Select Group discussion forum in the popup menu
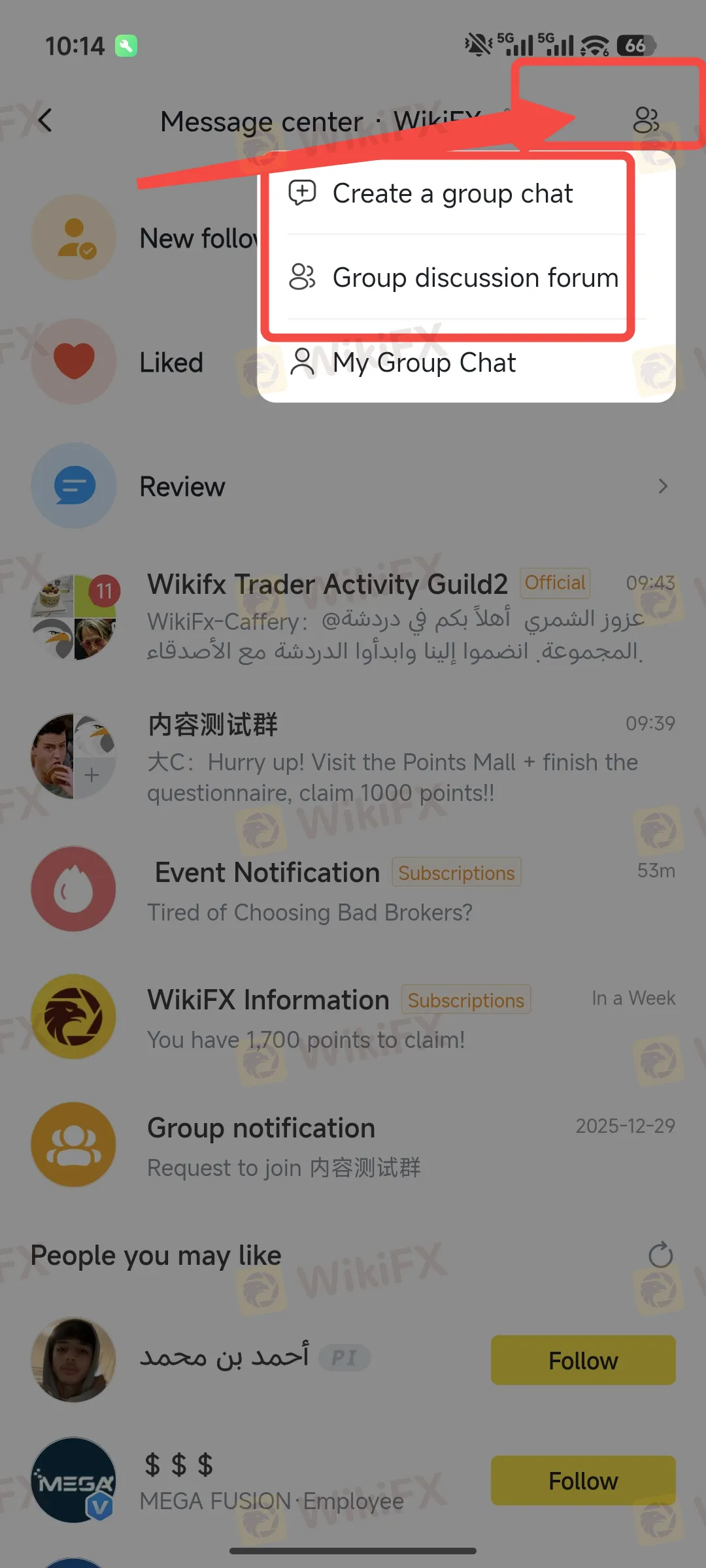706x1568 pixels. tap(475, 278)
